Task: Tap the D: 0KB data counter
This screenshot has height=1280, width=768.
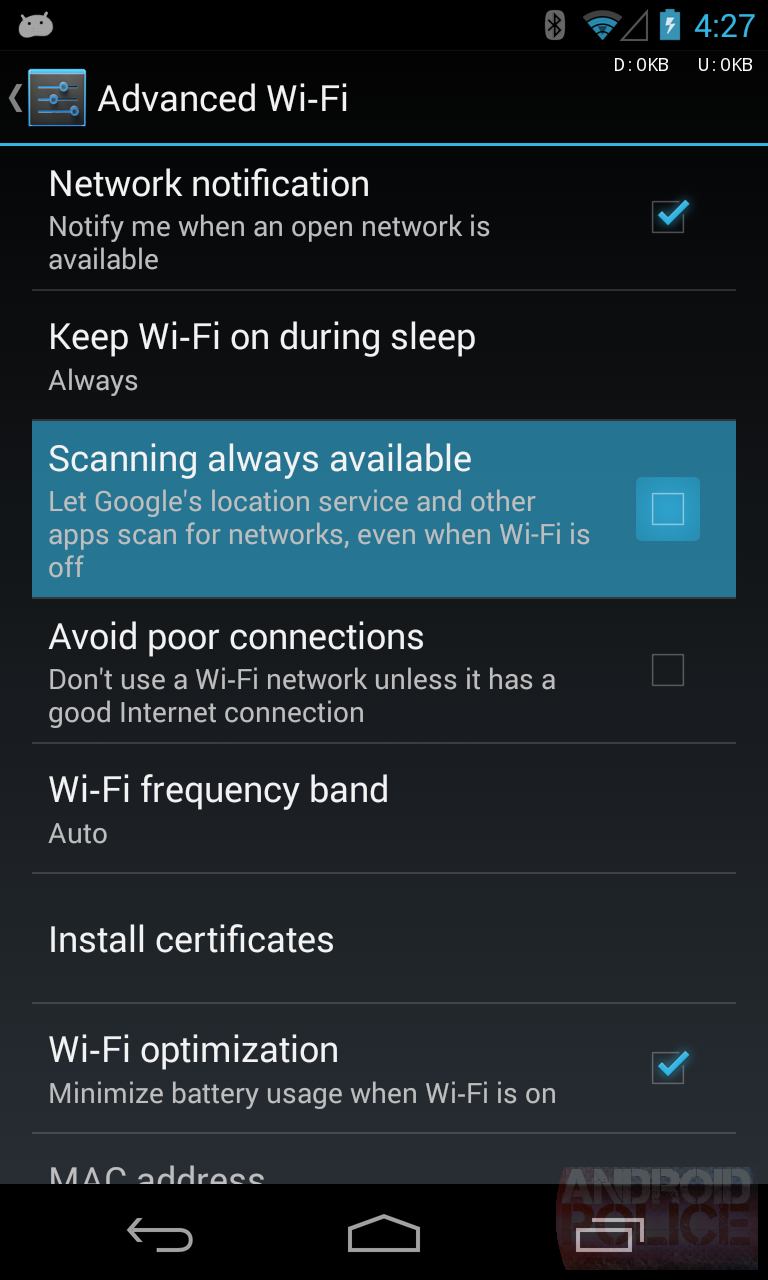Action: (x=638, y=64)
